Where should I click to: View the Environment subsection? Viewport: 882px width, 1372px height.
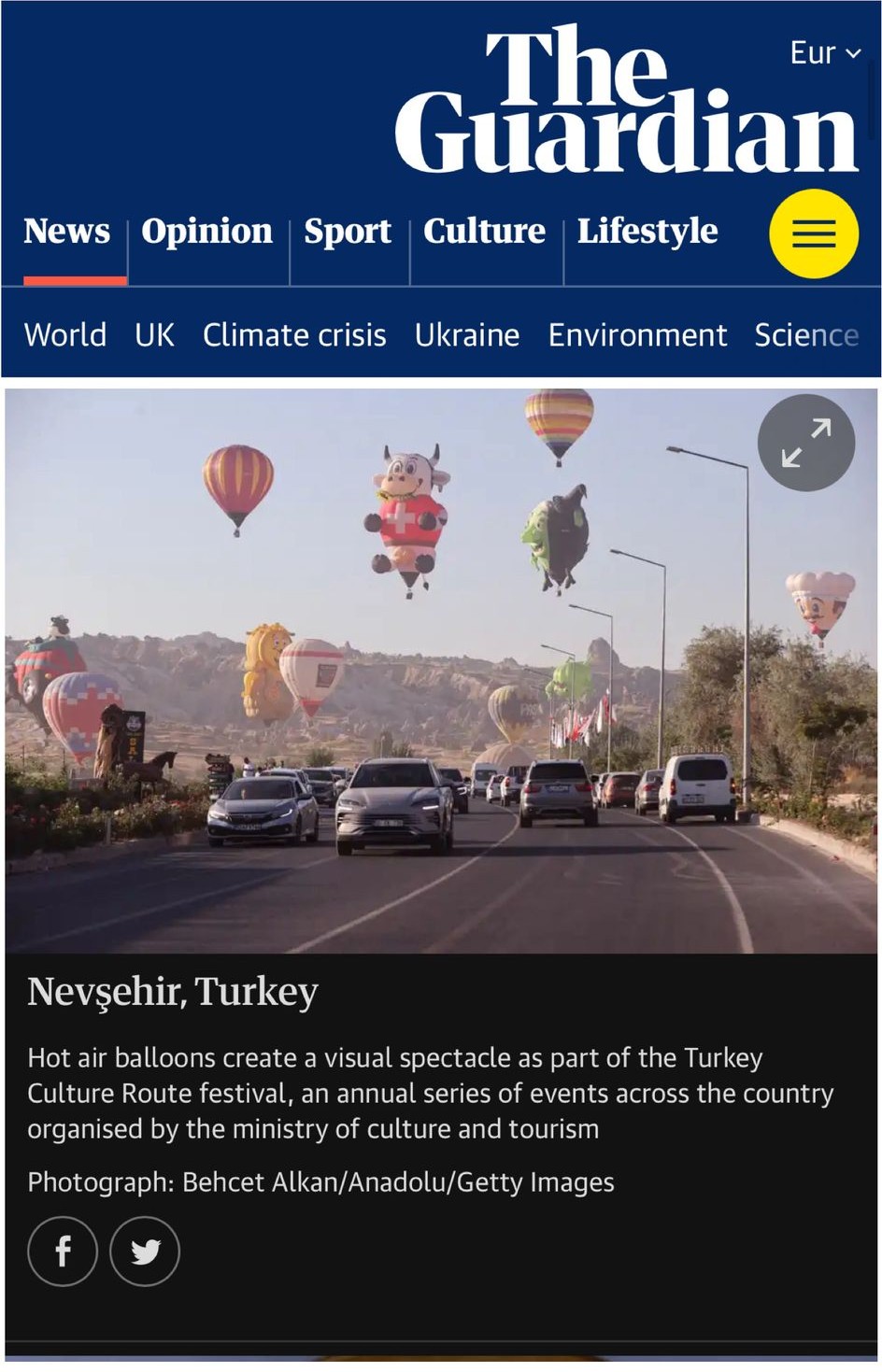point(637,334)
